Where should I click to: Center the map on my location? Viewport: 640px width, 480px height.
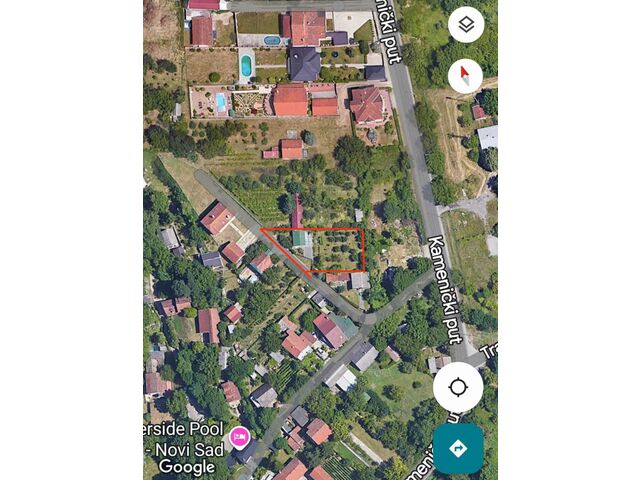458,387
